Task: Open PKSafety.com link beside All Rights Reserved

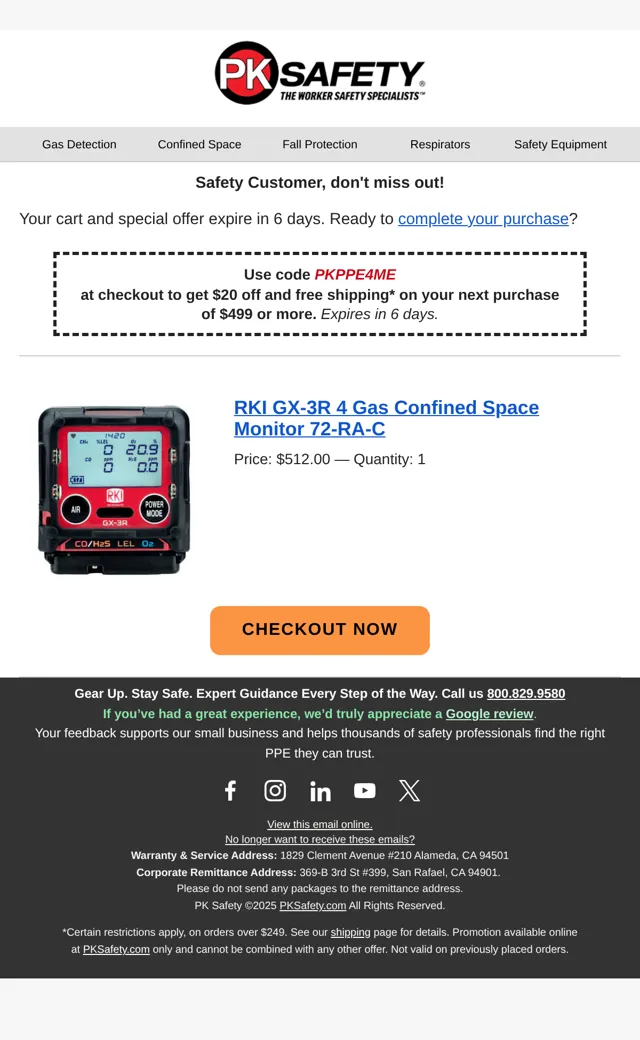Action: [312, 905]
